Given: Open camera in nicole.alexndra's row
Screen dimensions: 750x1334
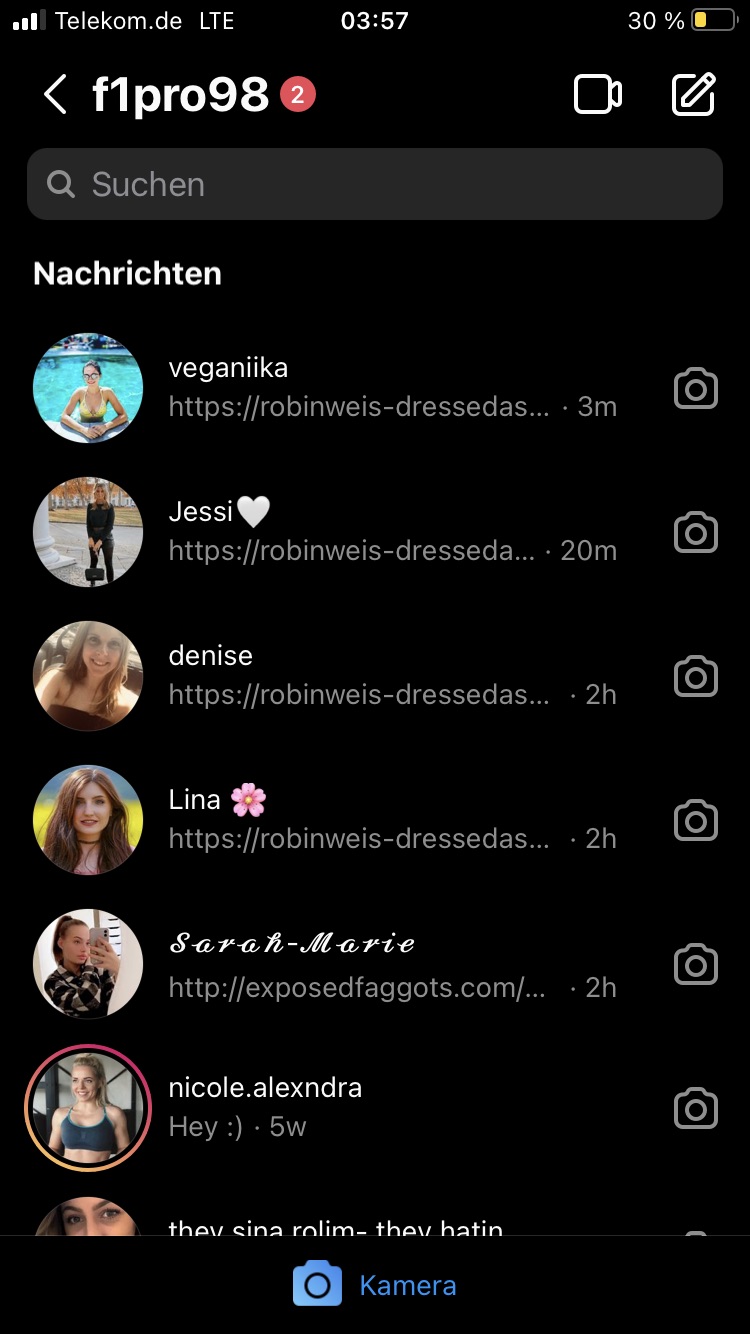Looking at the screenshot, I should [x=696, y=1108].
